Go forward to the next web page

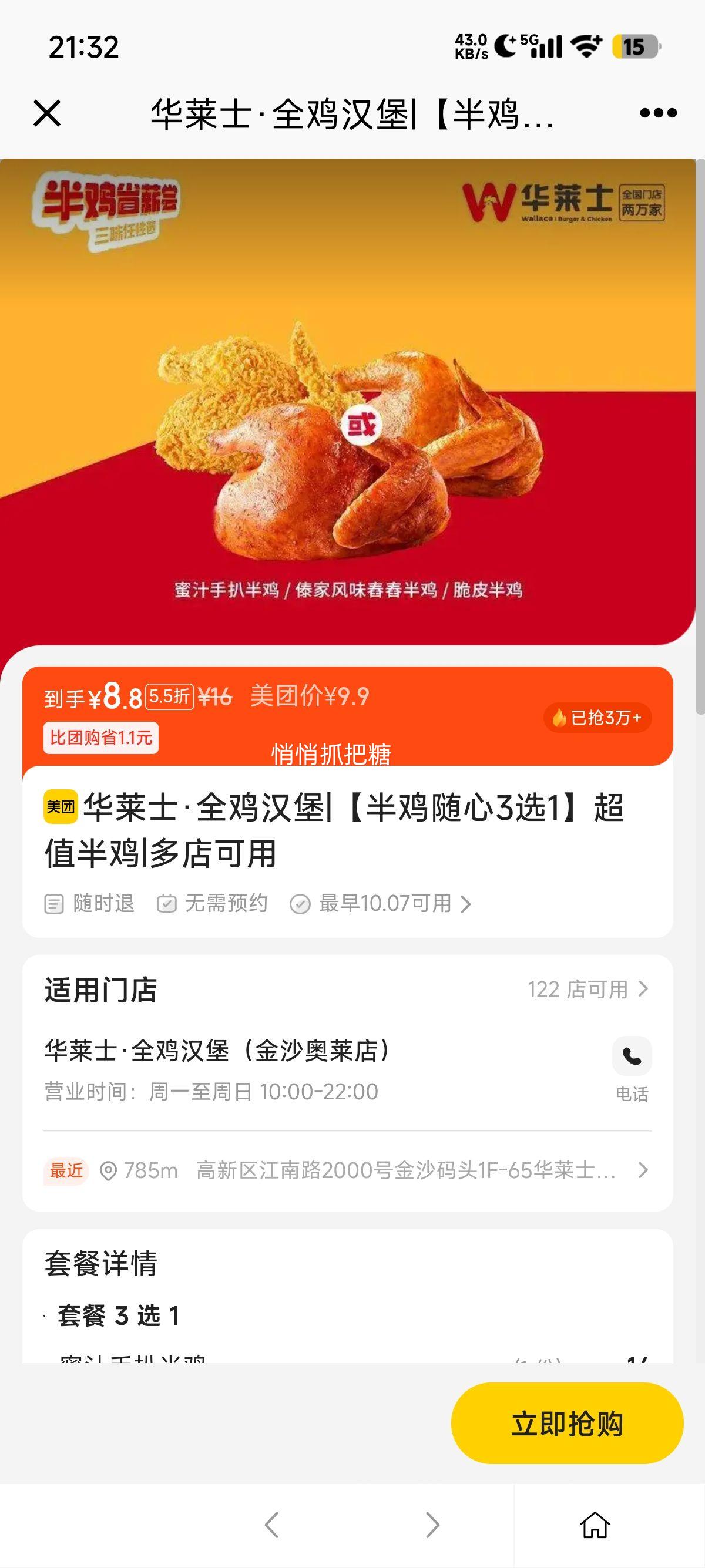tap(432, 1525)
